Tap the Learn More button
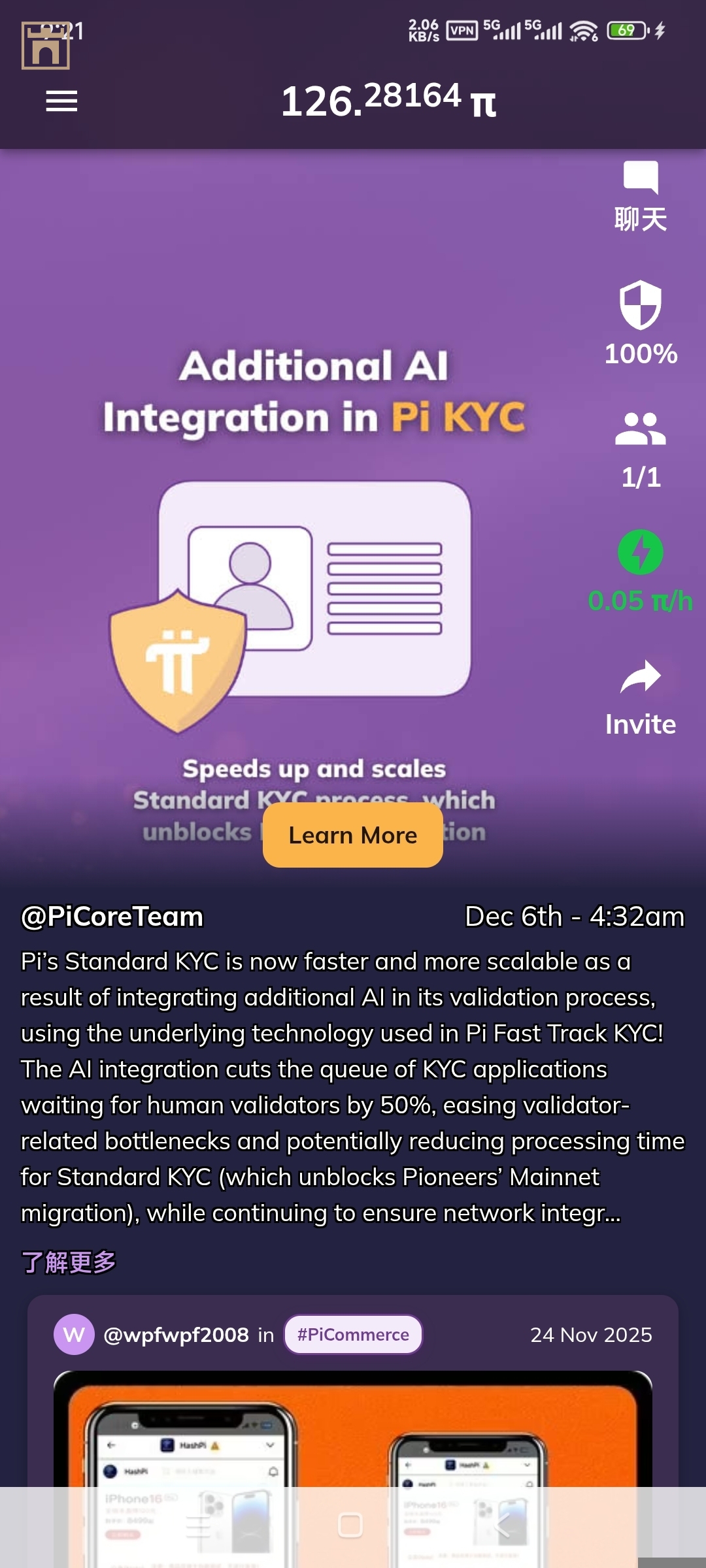The width and height of the screenshot is (706, 1568). pos(352,835)
